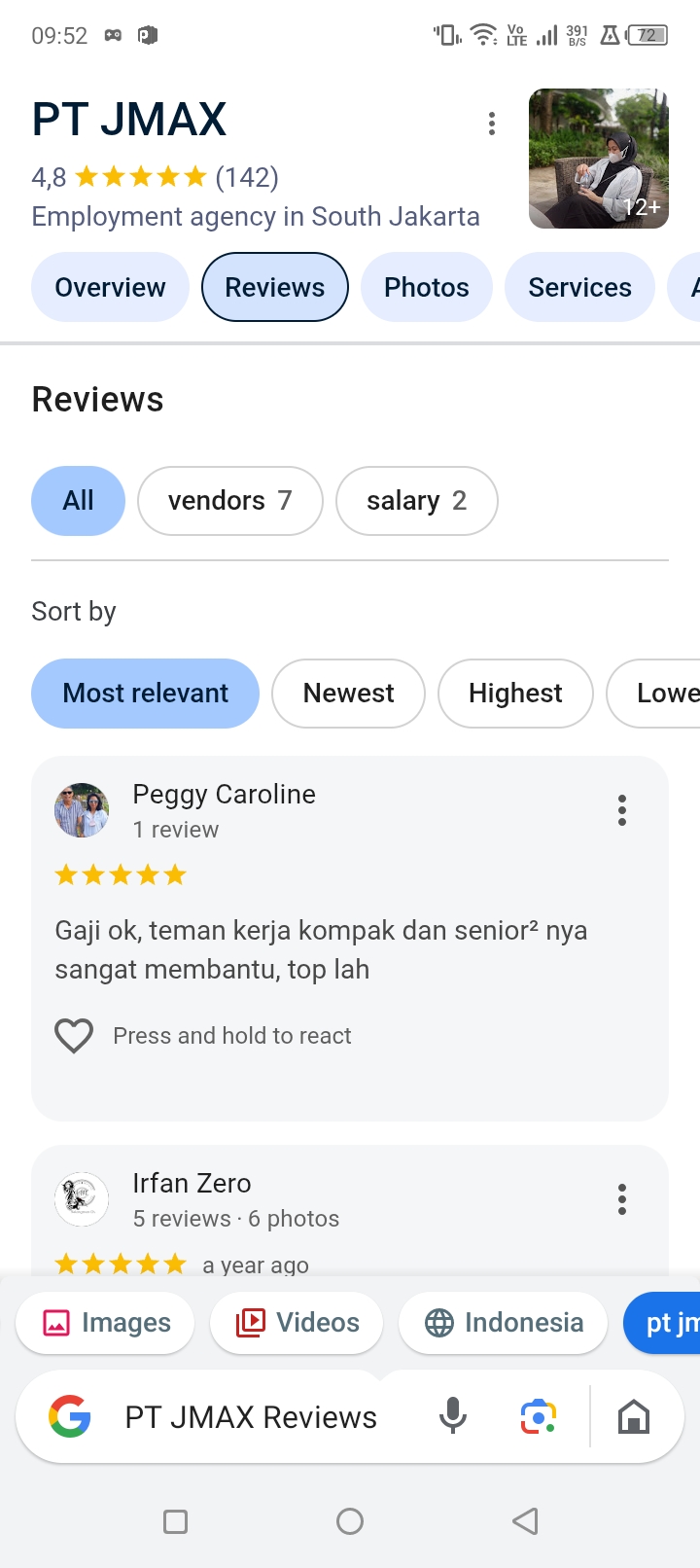Open Google Lens camera search
The height and width of the screenshot is (1568, 700).
pyautogui.click(x=538, y=1417)
